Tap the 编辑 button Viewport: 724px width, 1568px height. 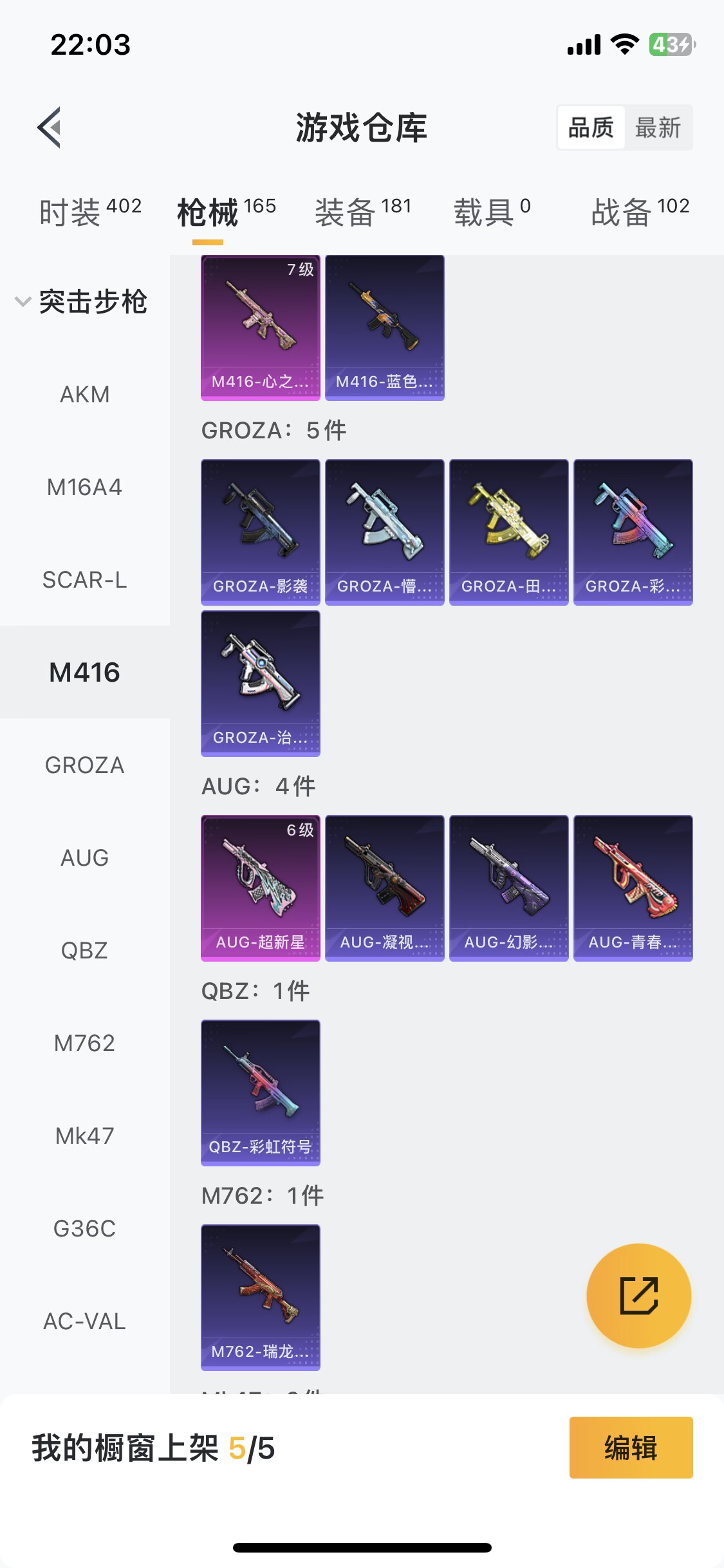point(631,1448)
